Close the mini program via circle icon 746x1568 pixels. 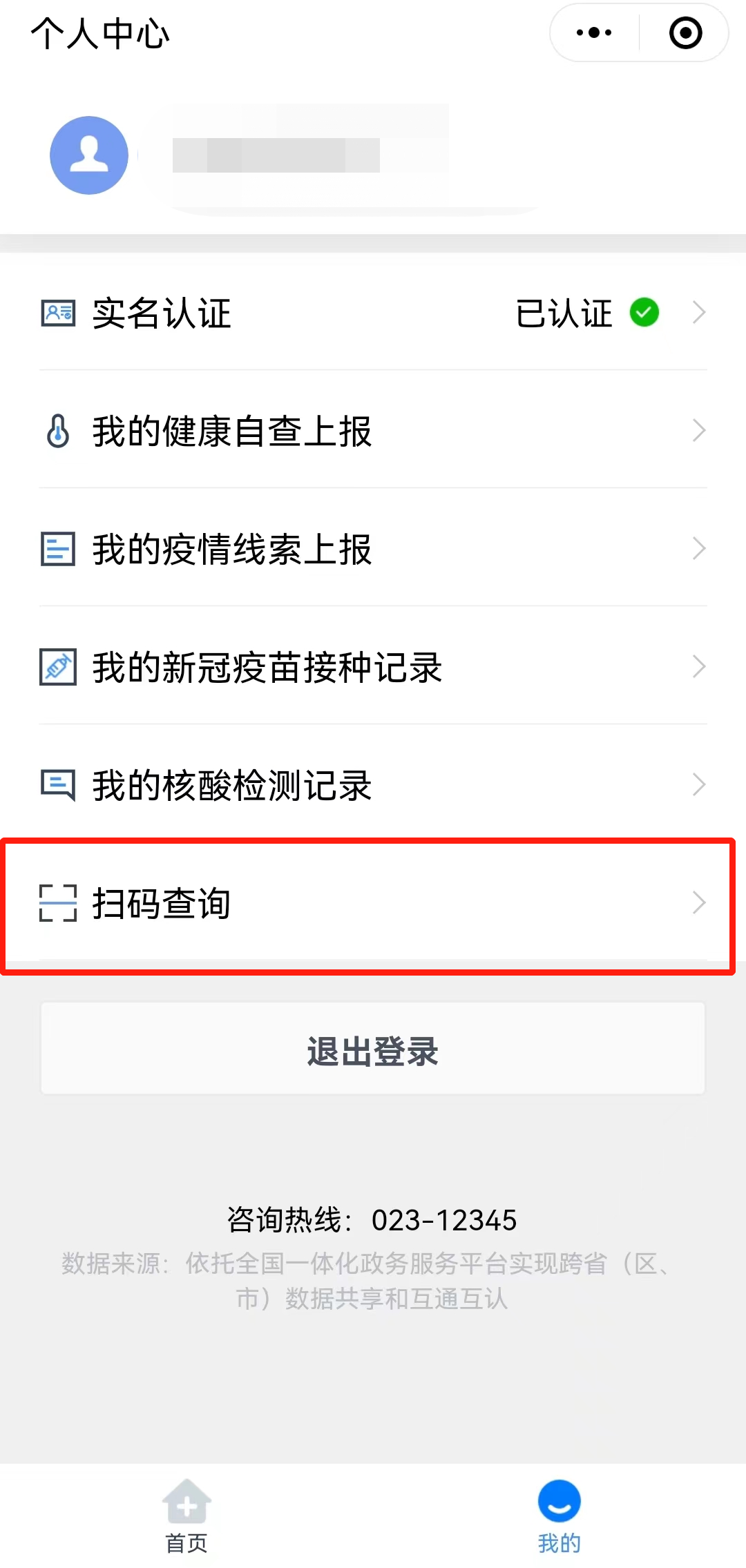coord(685,32)
